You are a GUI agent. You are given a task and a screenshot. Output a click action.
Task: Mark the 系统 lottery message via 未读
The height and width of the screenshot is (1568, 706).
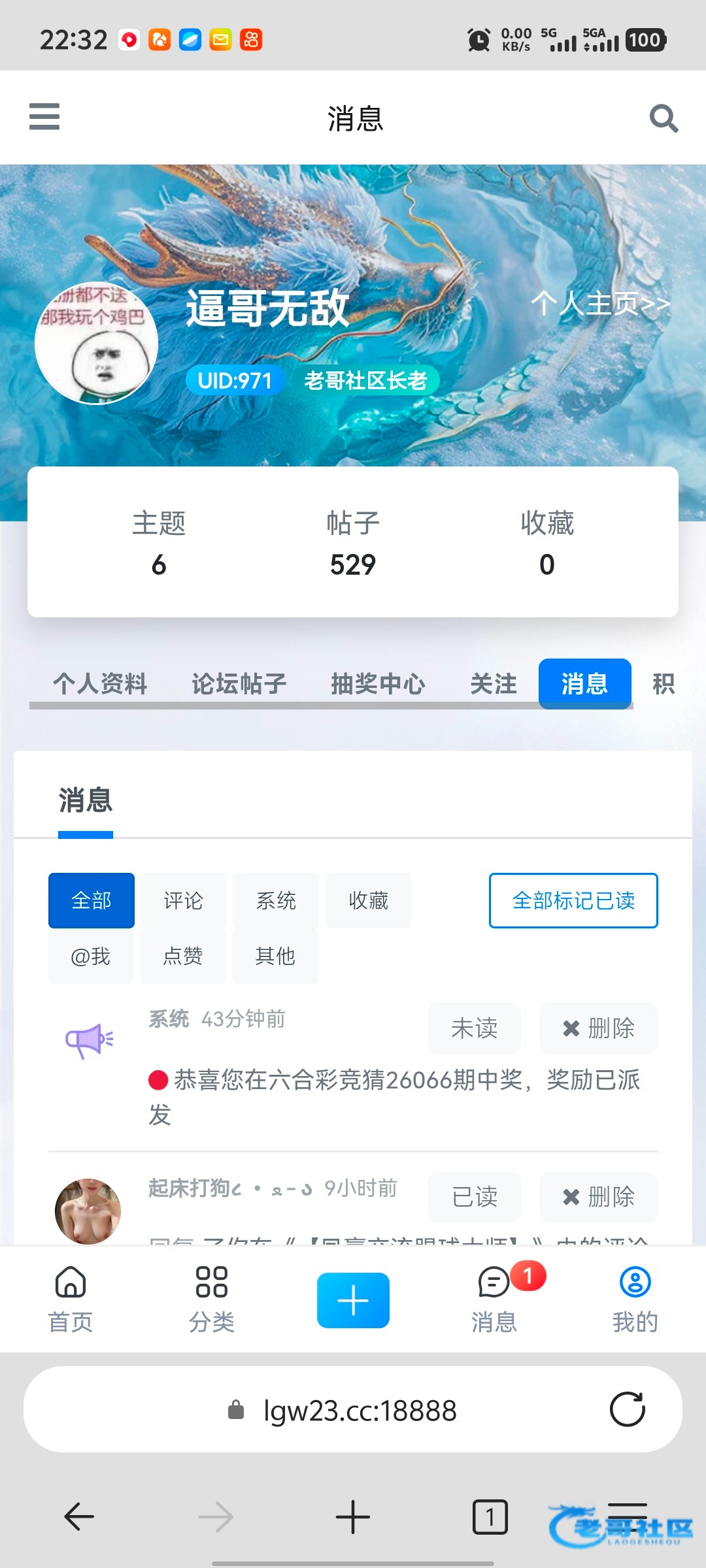[x=475, y=1028]
